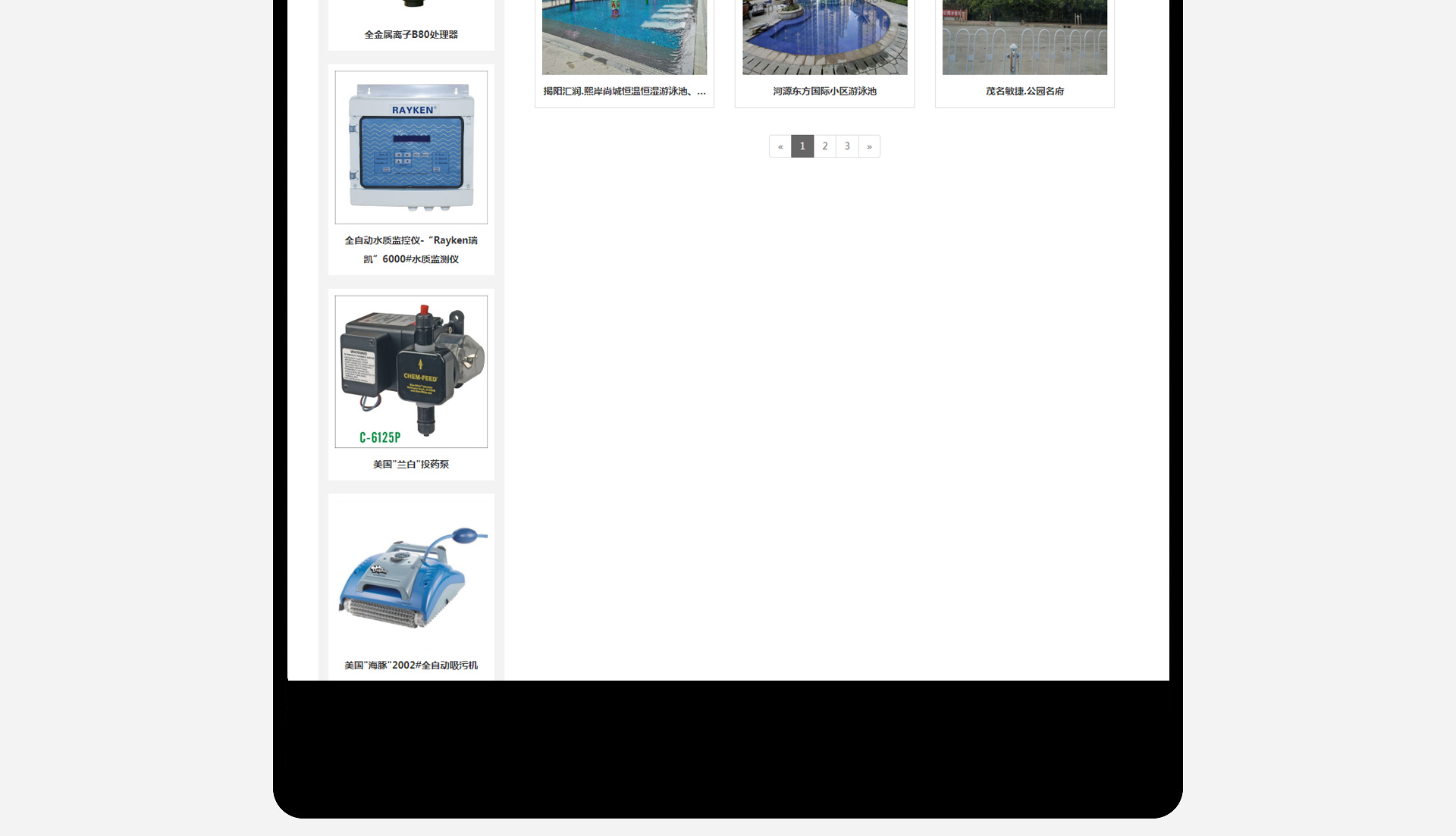Open 全金属离子B80处理器 product
Image resolution: width=1456 pixels, height=836 pixels.
pyautogui.click(x=411, y=34)
